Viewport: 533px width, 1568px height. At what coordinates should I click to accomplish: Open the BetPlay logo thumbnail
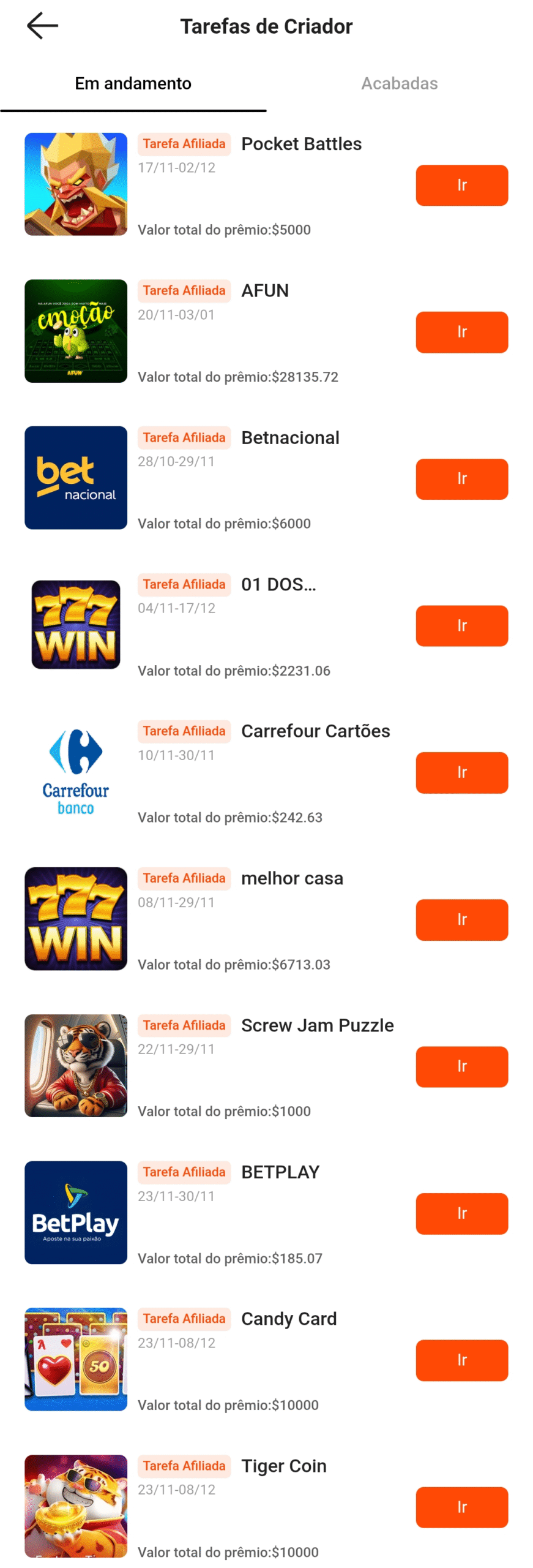point(76,1212)
